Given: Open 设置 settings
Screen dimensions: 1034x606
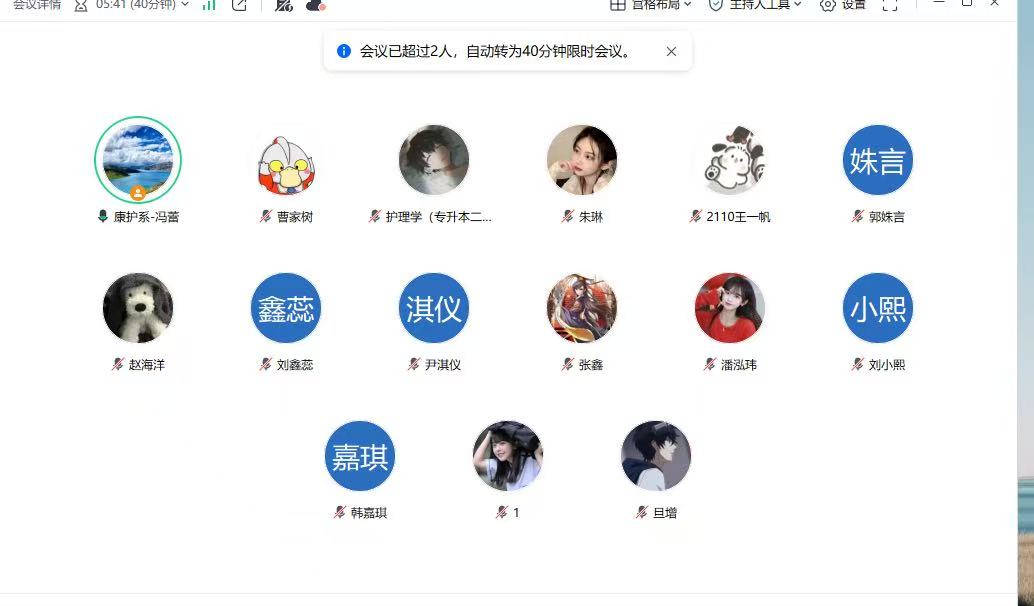Looking at the screenshot, I should [x=843, y=5].
